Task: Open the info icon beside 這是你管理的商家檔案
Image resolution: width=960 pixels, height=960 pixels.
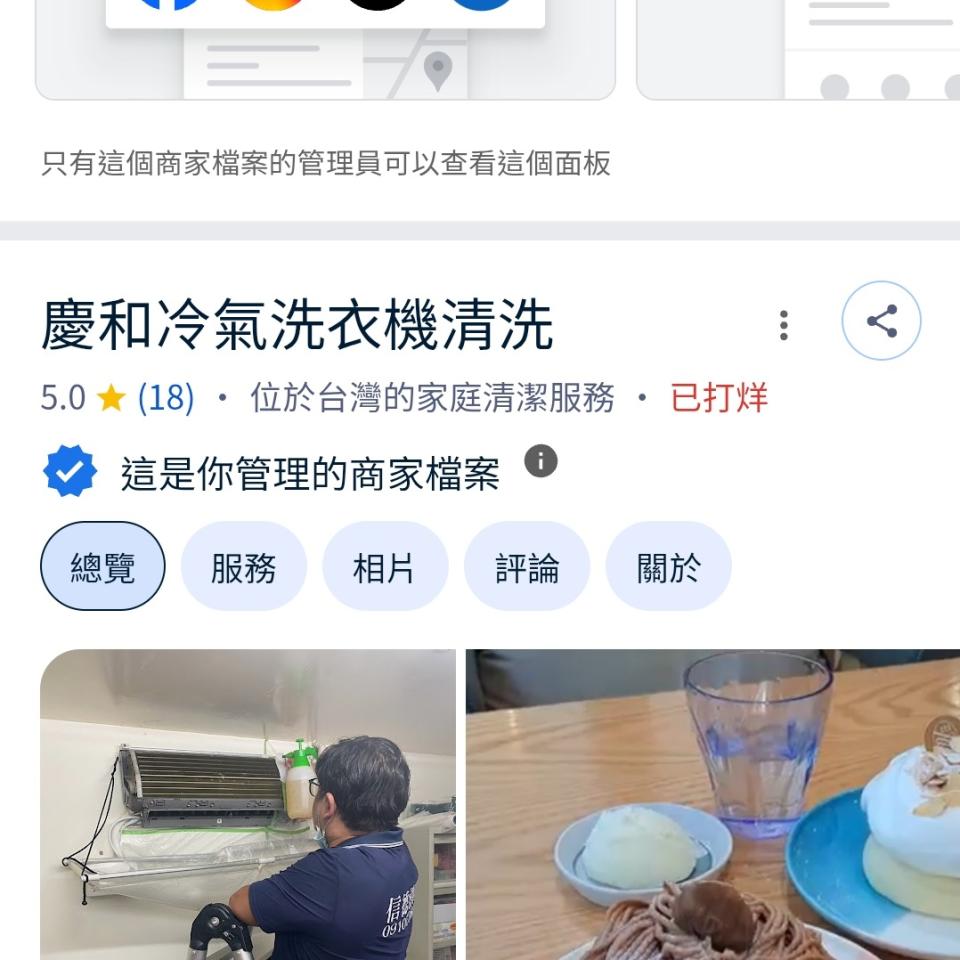Action: pos(541,461)
